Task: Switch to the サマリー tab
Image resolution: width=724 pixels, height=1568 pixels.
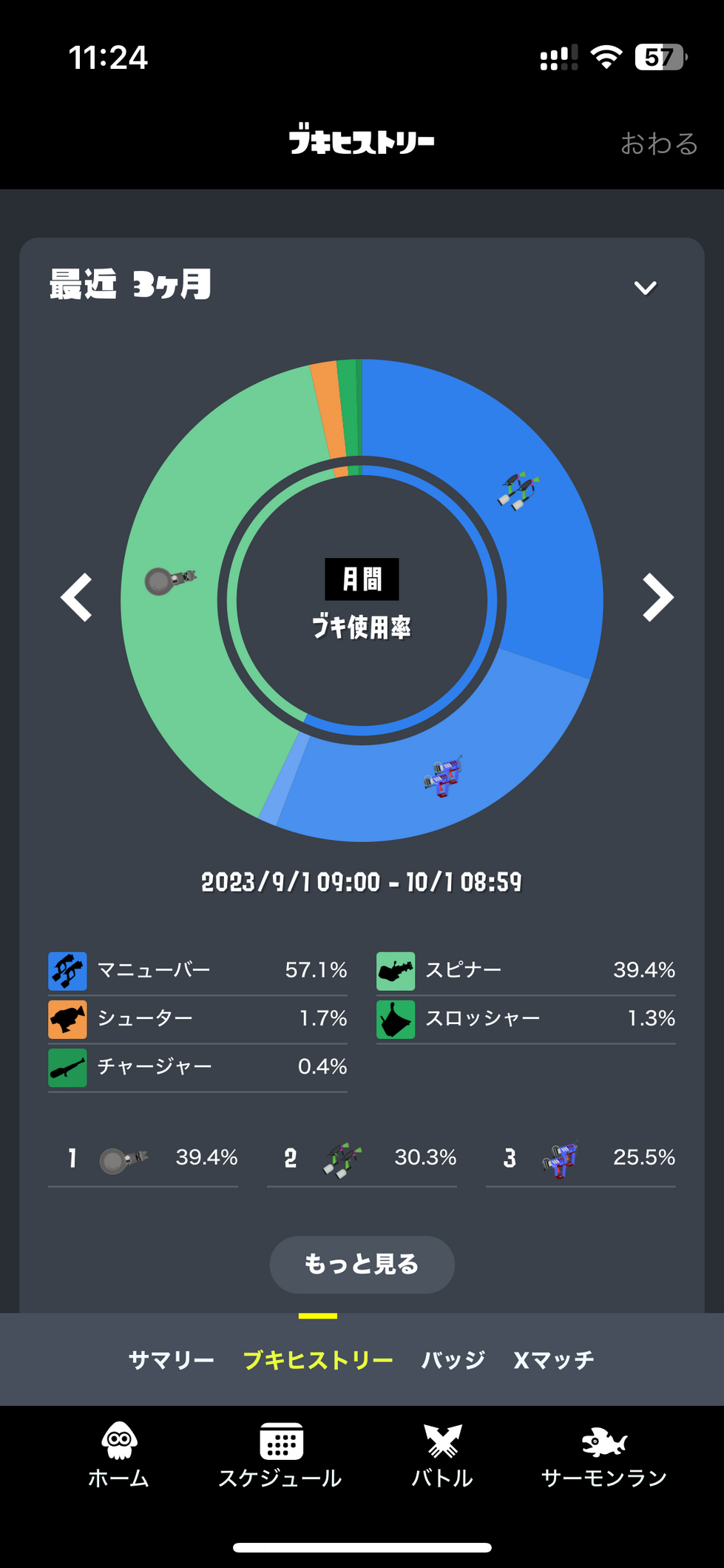Action: tap(172, 1360)
